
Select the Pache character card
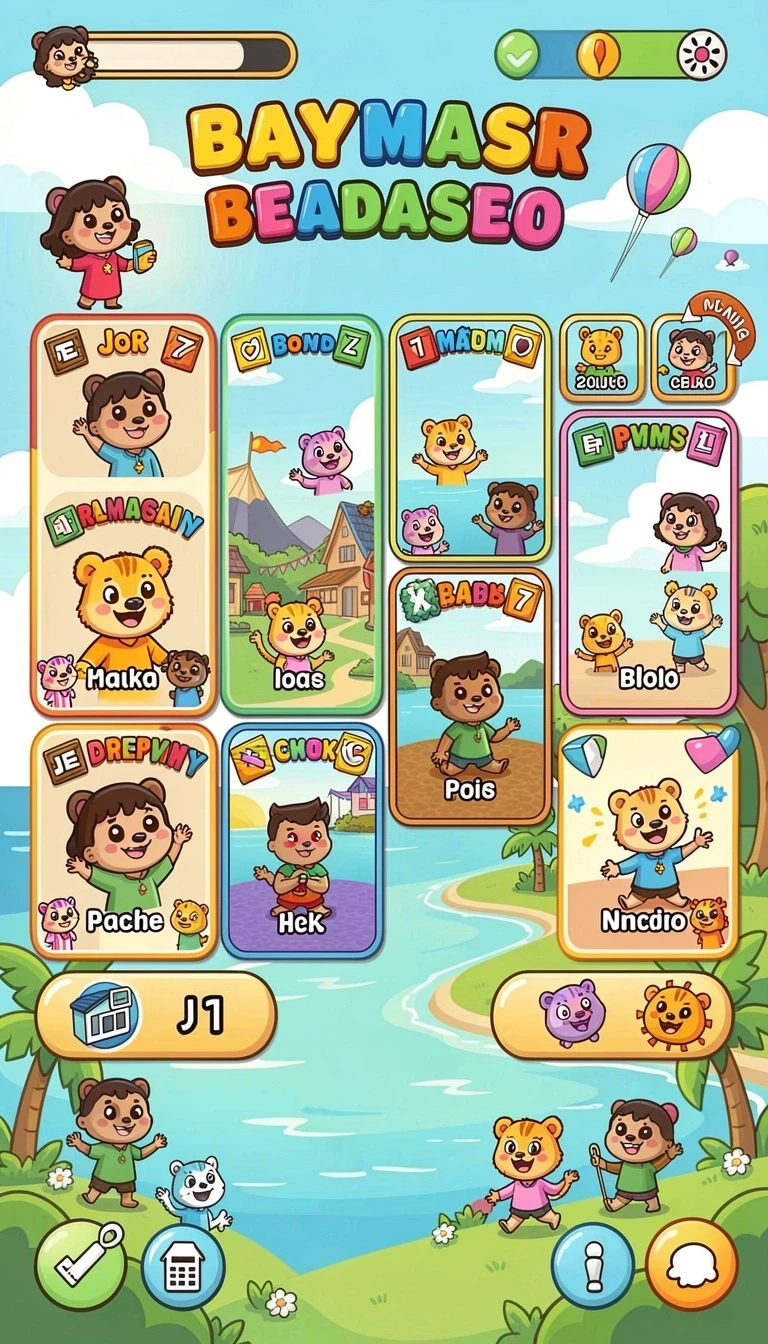pyautogui.click(x=124, y=841)
